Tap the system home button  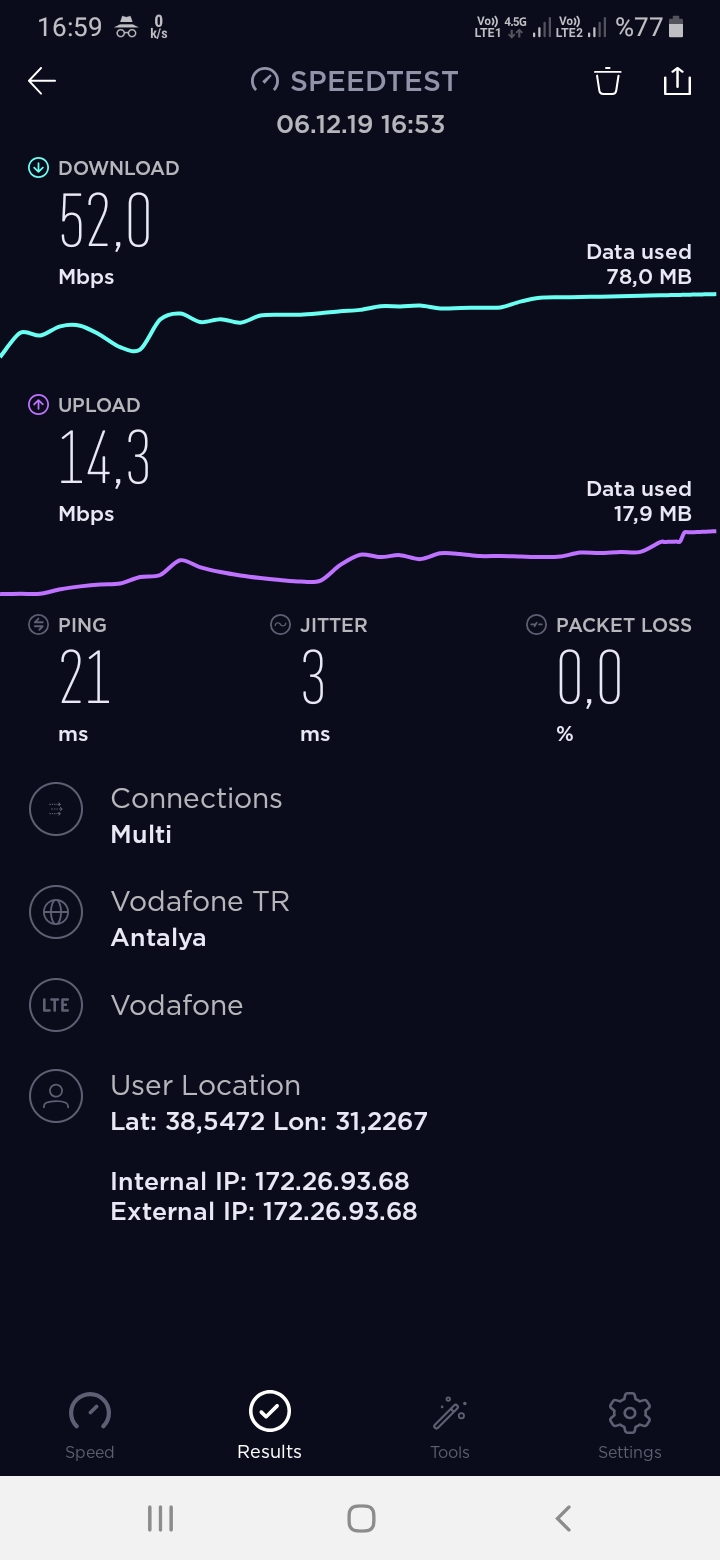tap(361, 1518)
